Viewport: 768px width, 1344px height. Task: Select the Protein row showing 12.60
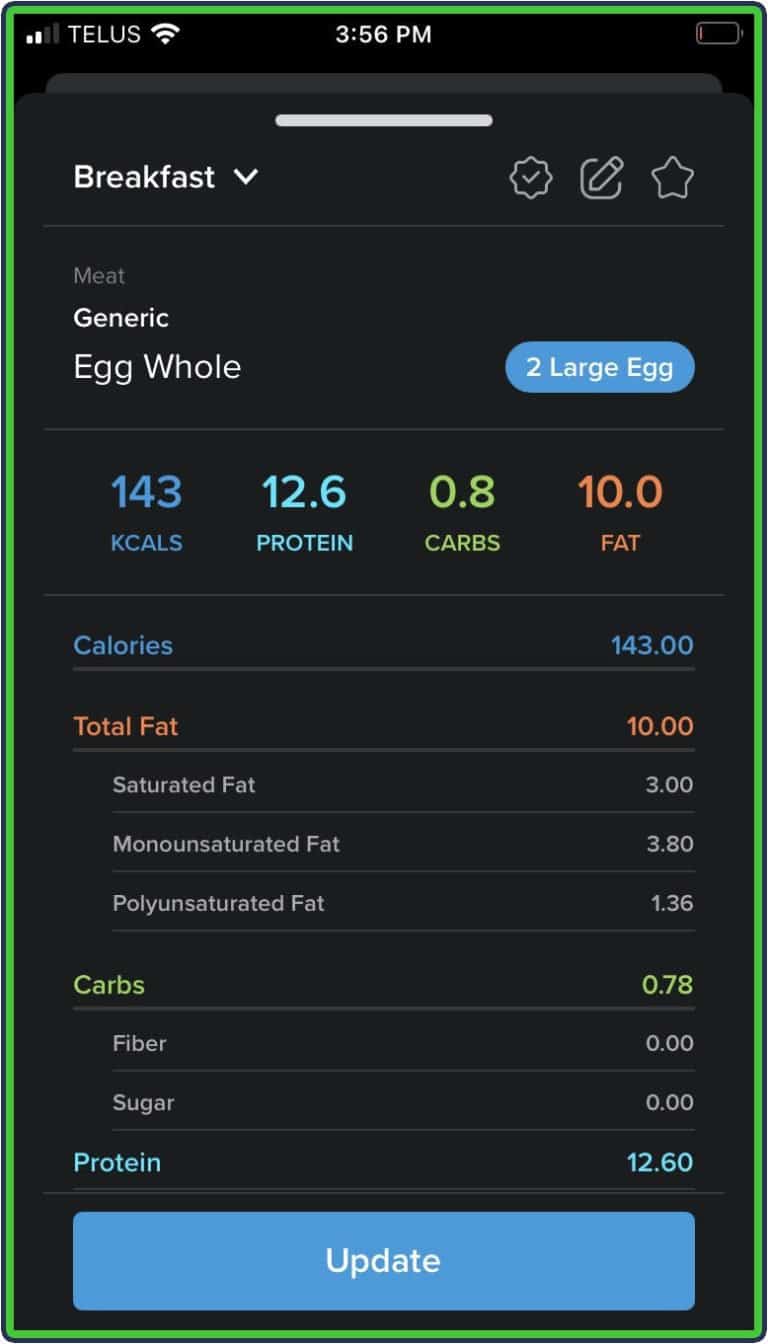[x=383, y=1162]
